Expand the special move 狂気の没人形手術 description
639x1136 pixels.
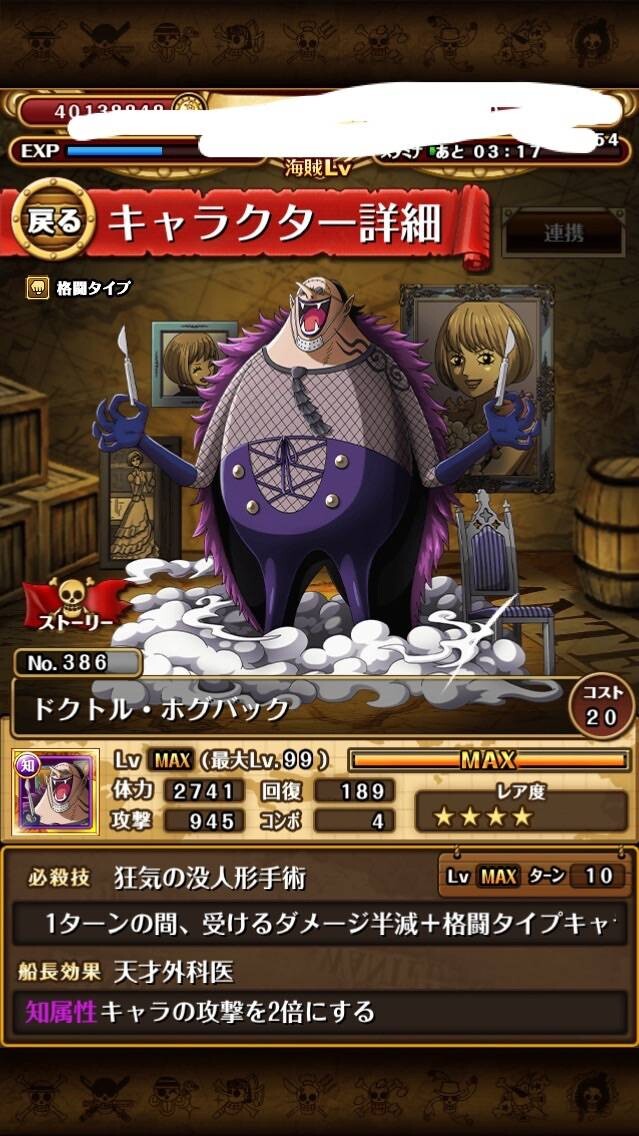click(320, 923)
